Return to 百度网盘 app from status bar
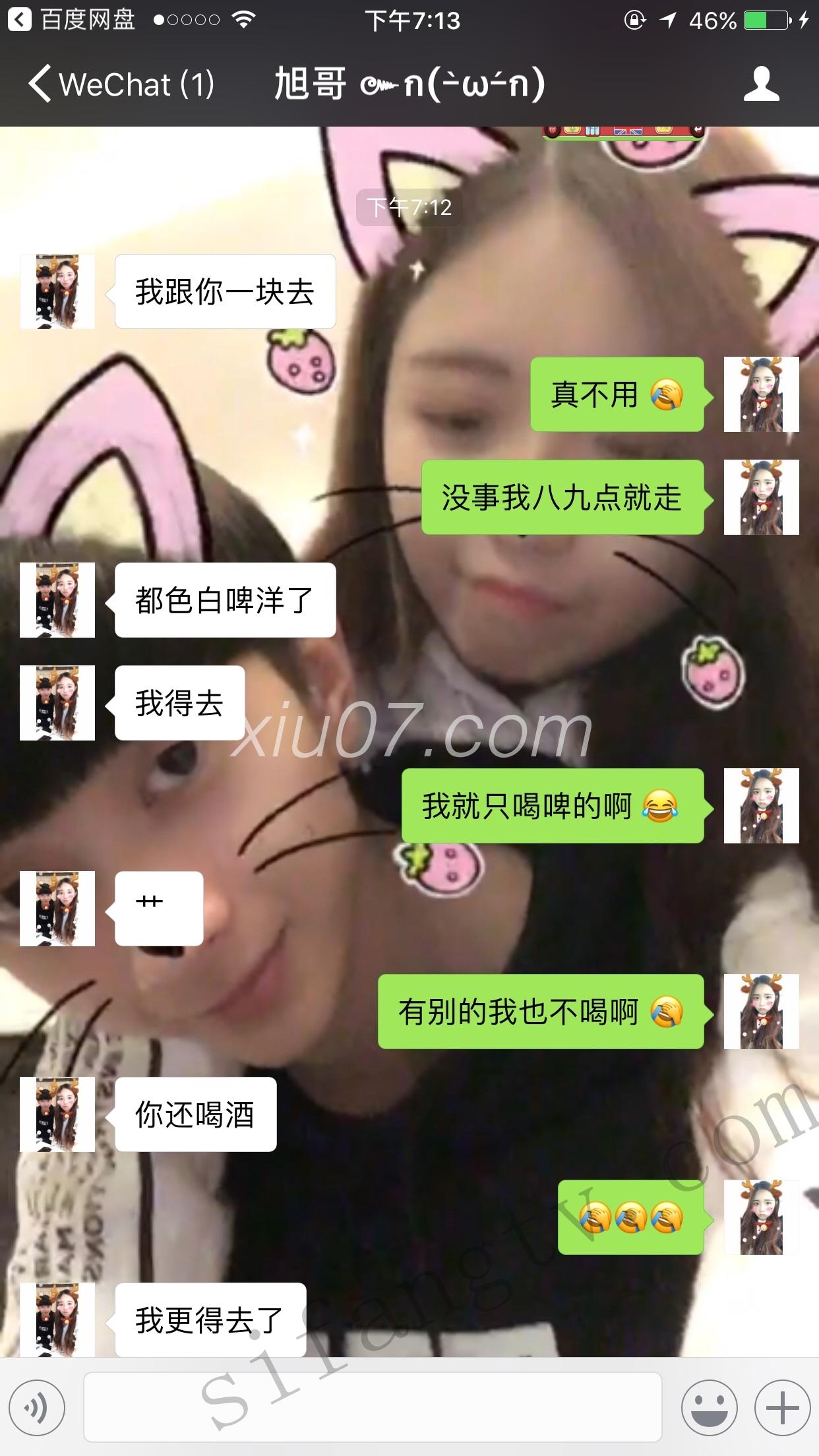Image resolution: width=819 pixels, height=1456 pixels. coord(73,20)
